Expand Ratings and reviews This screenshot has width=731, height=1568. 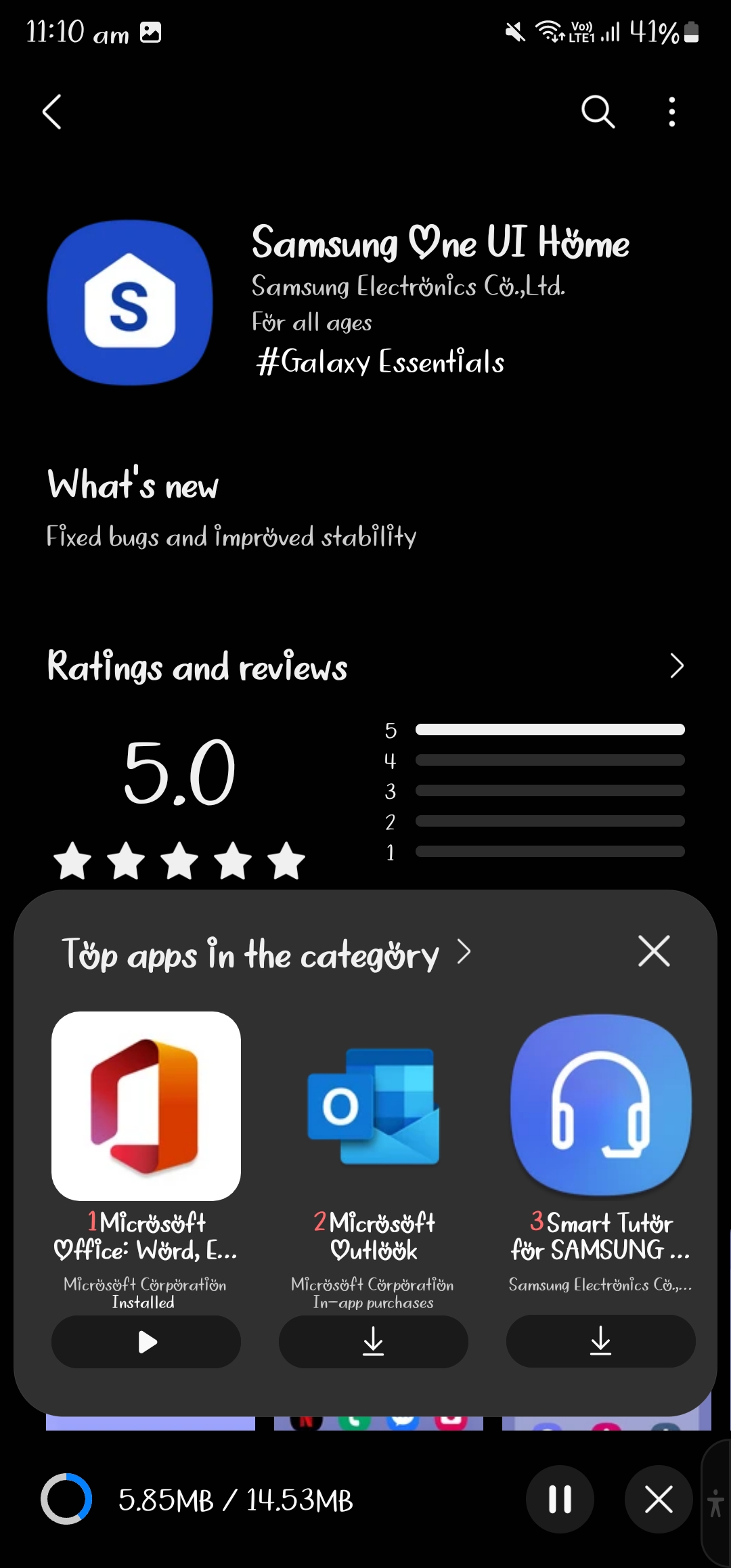coord(676,666)
